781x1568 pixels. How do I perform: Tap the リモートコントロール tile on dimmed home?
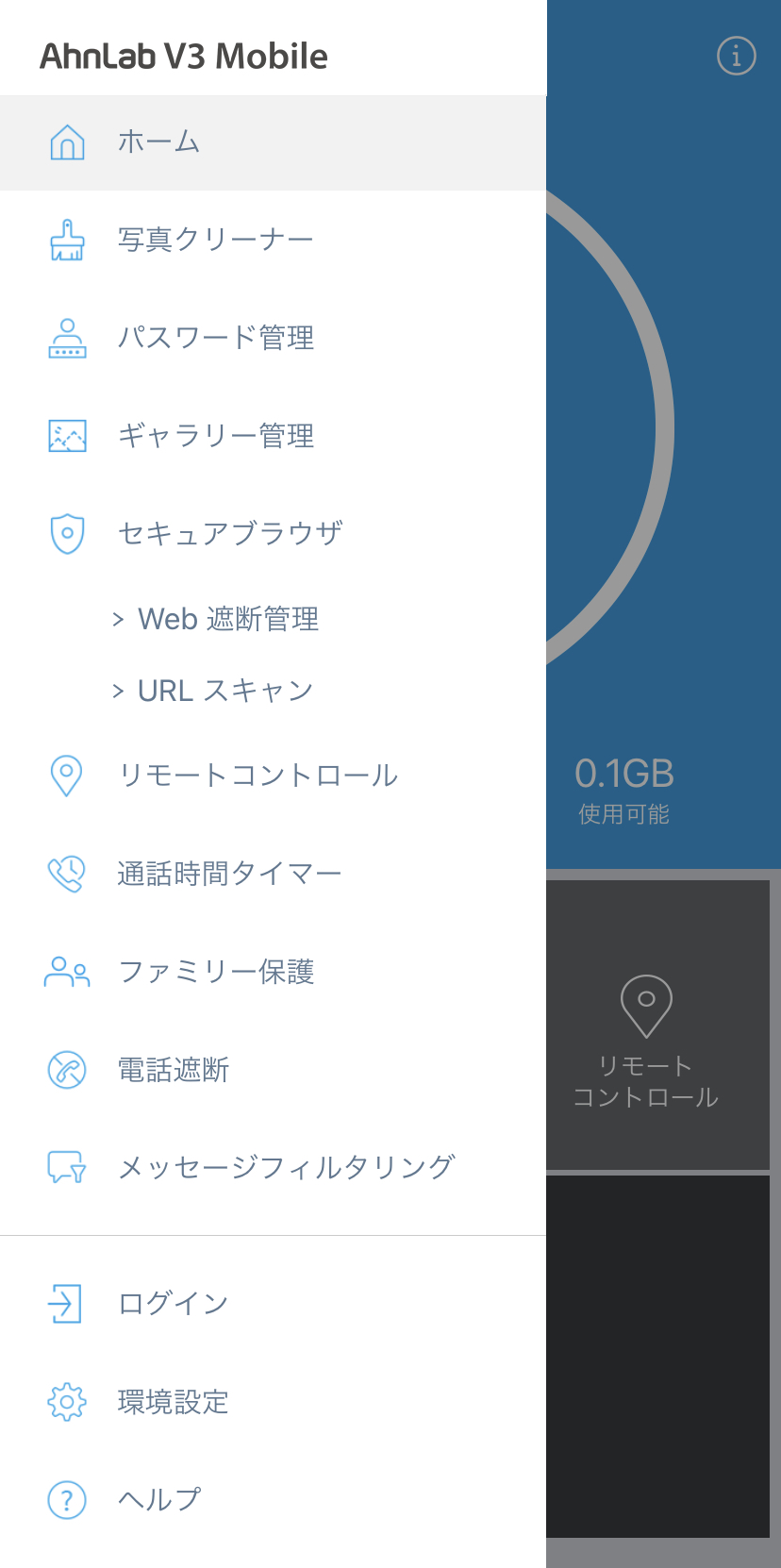click(657, 1026)
